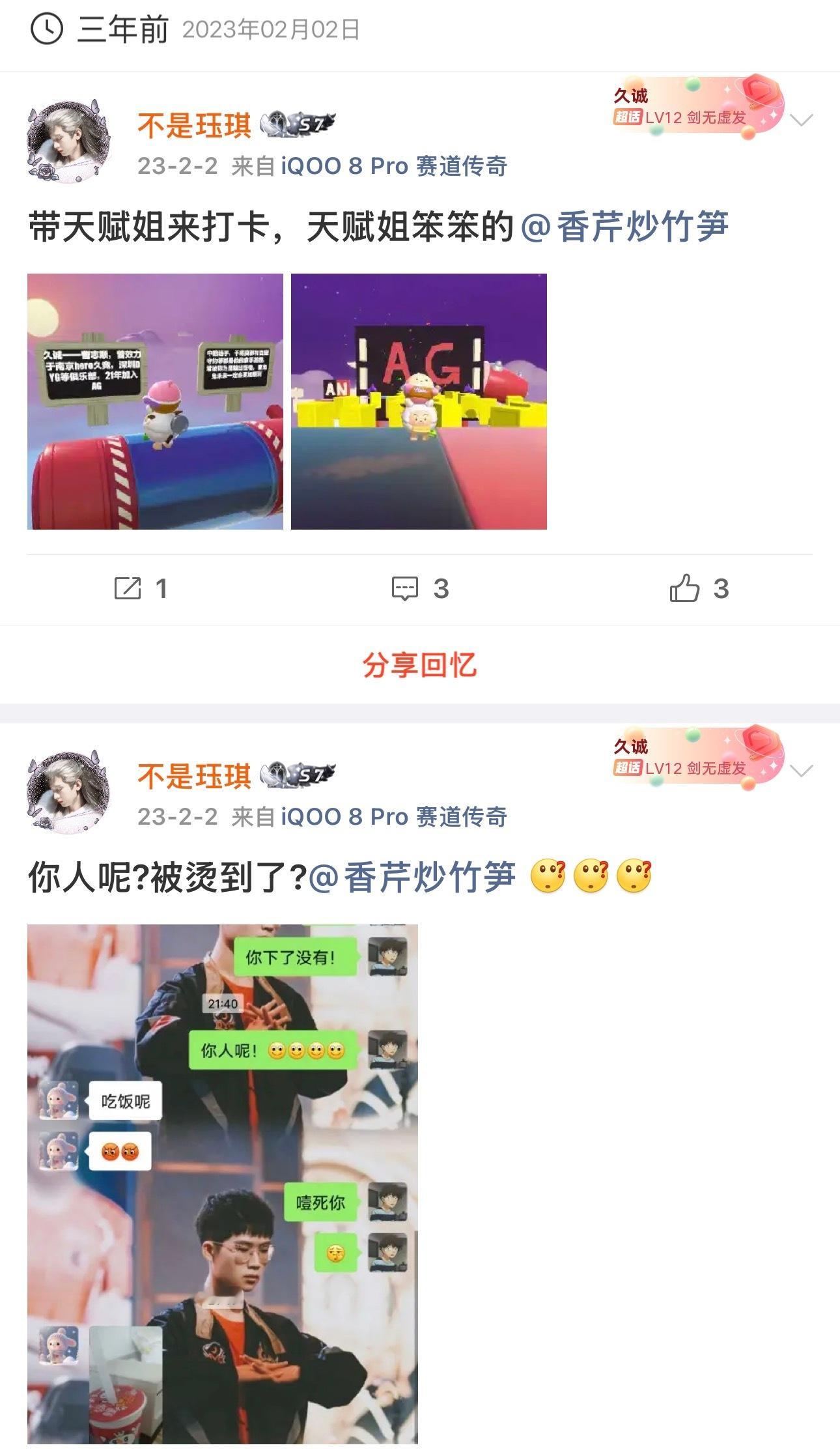Open comments for the first post
Image resolution: width=840 pixels, height=1456 pixels.
pos(405,588)
